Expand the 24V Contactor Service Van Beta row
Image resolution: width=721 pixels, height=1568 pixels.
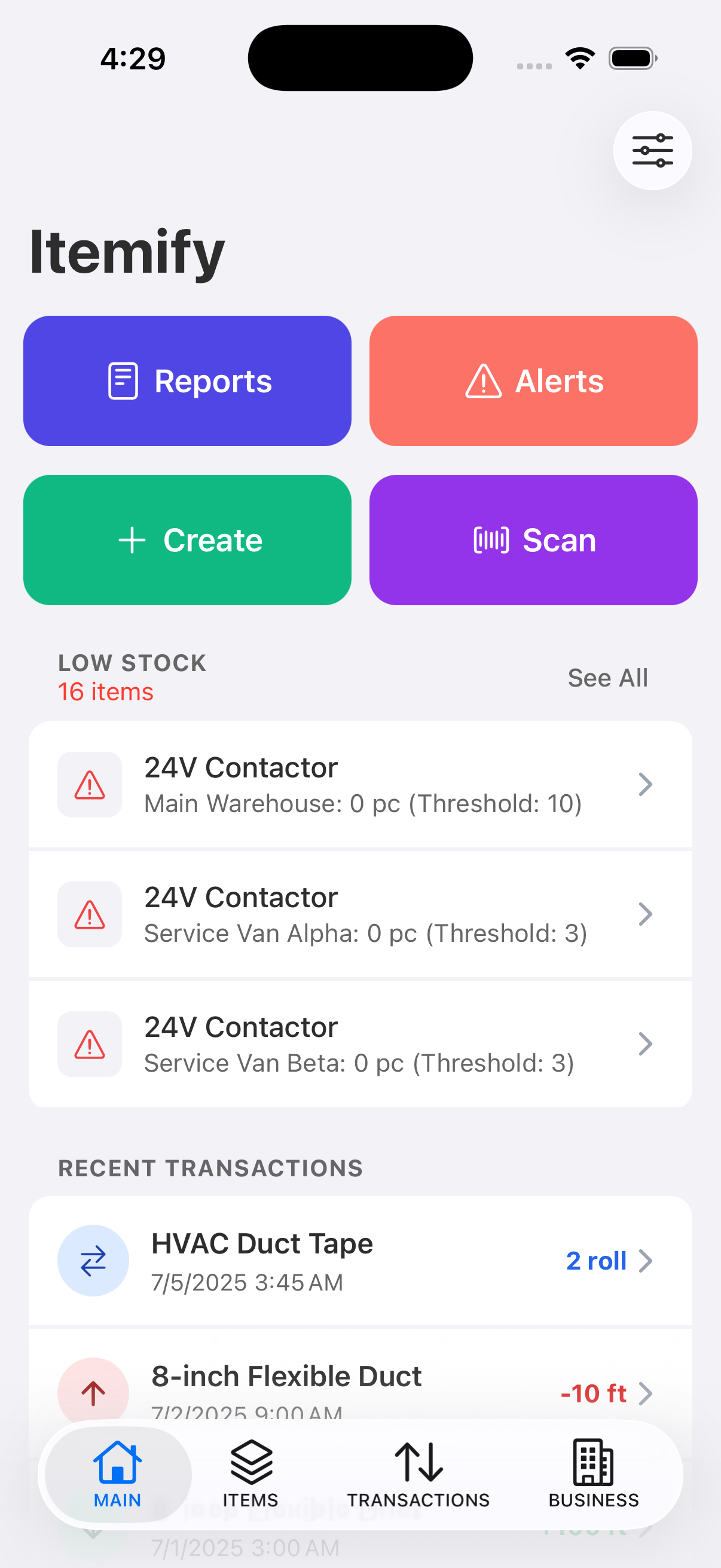click(646, 1044)
